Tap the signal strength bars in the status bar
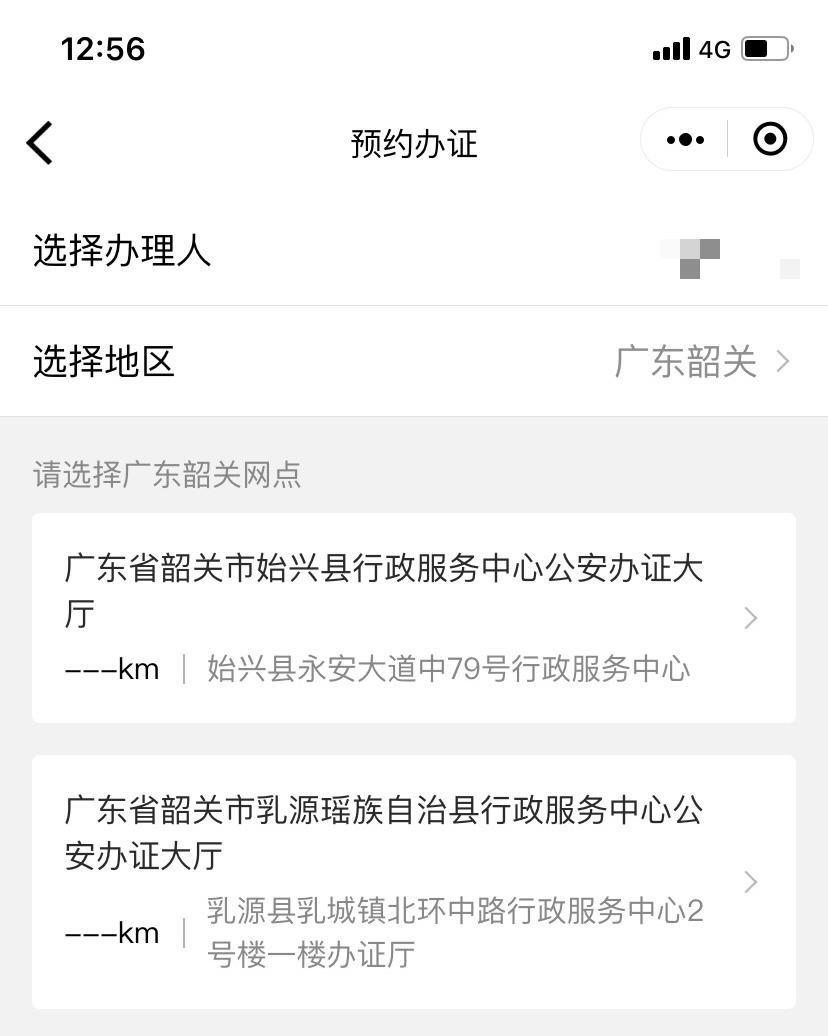The image size is (828, 1036). tap(670, 48)
